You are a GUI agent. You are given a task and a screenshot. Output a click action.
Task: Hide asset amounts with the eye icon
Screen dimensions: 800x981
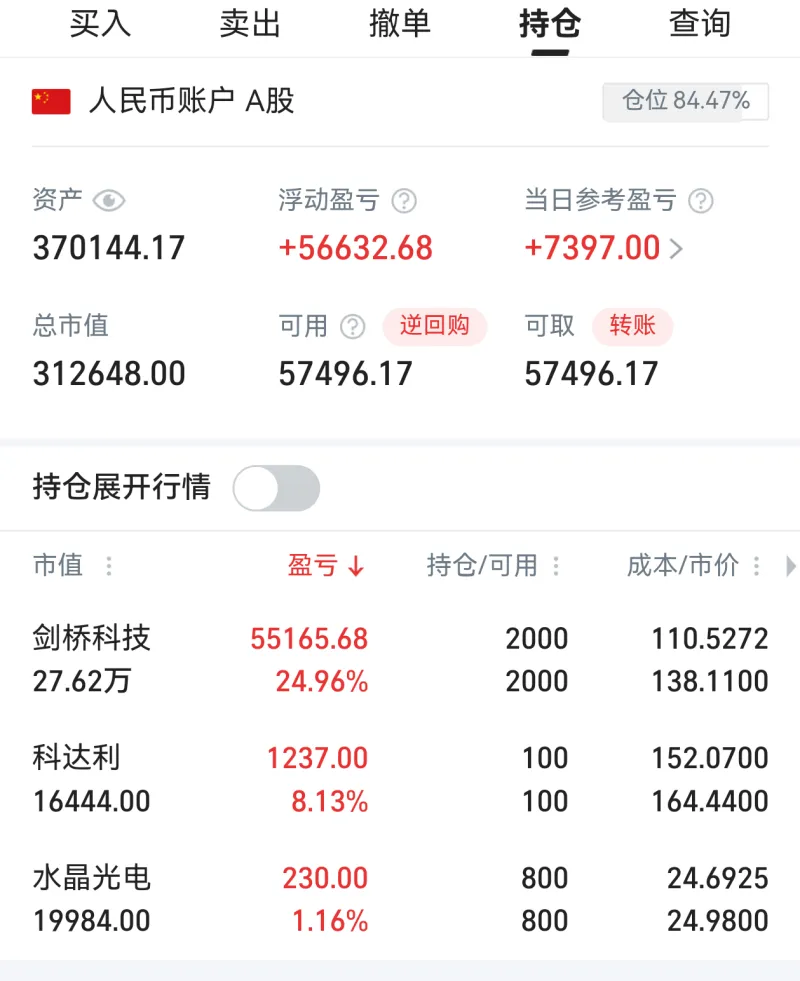108,201
